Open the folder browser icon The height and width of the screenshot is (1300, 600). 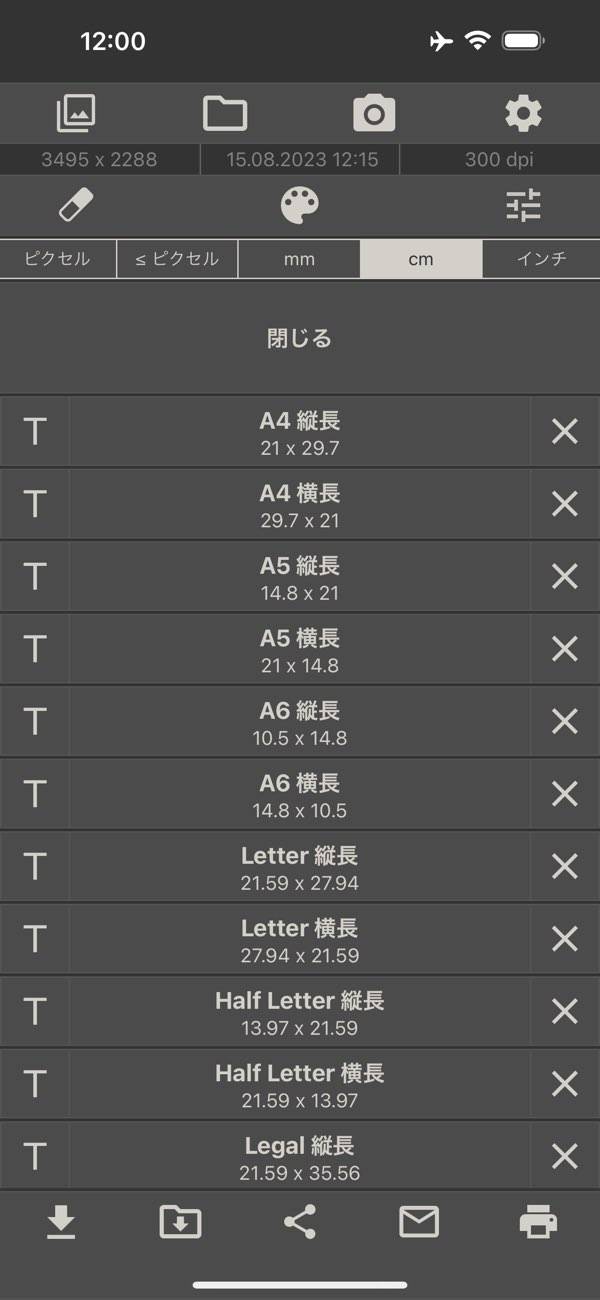(x=225, y=114)
